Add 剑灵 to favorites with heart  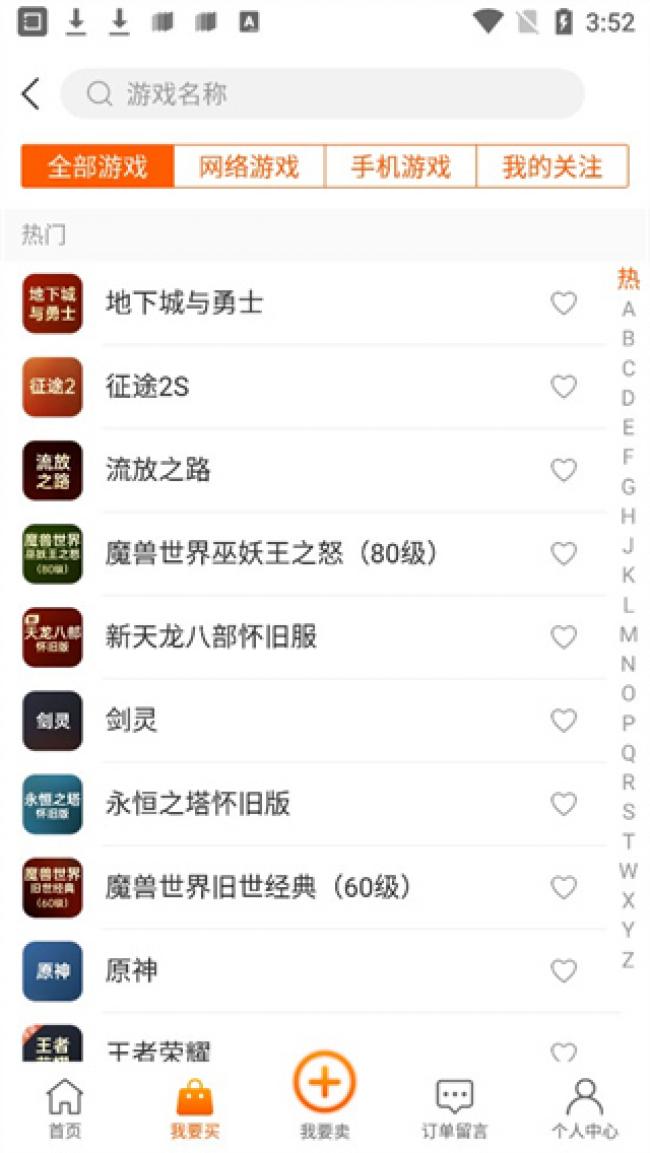(x=564, y=721)
